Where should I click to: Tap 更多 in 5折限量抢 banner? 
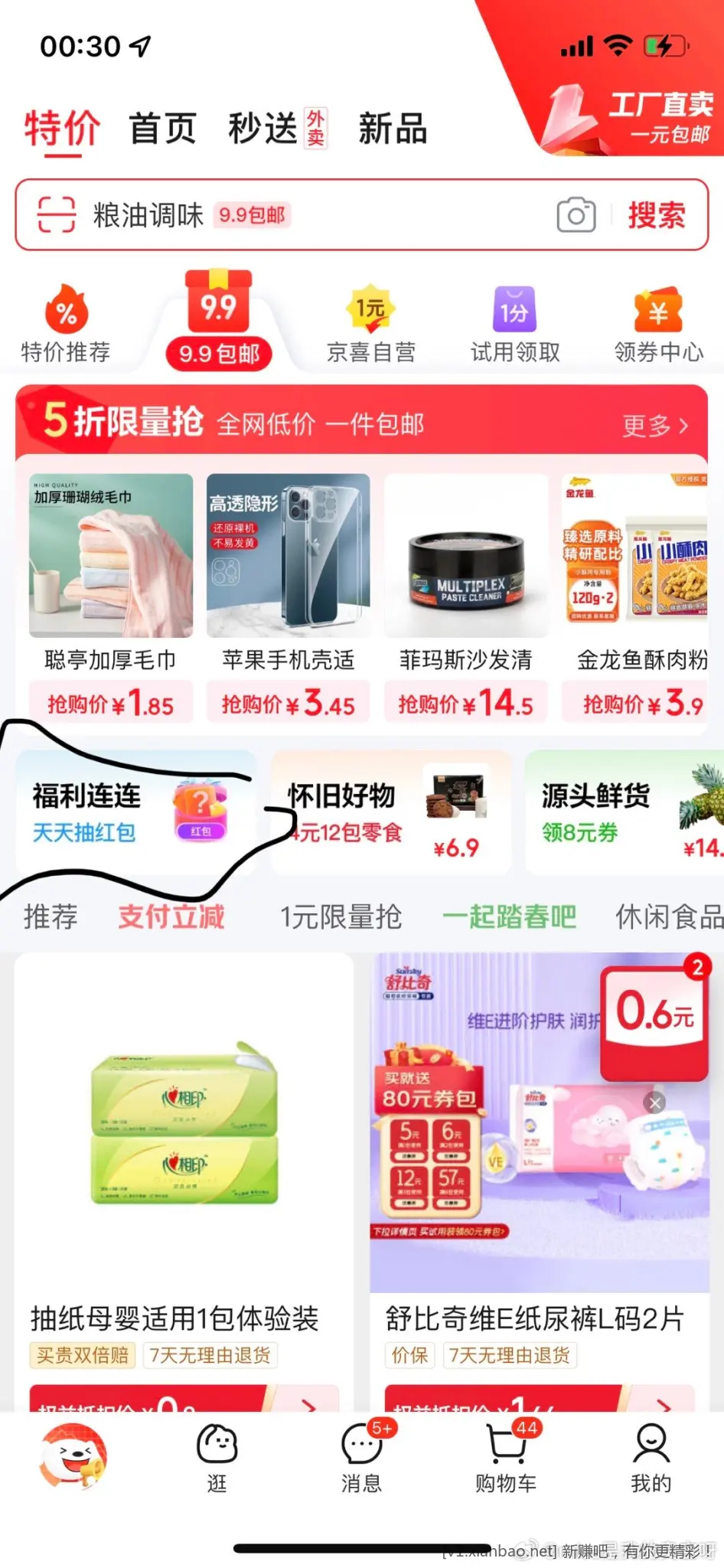coord(655,425)
